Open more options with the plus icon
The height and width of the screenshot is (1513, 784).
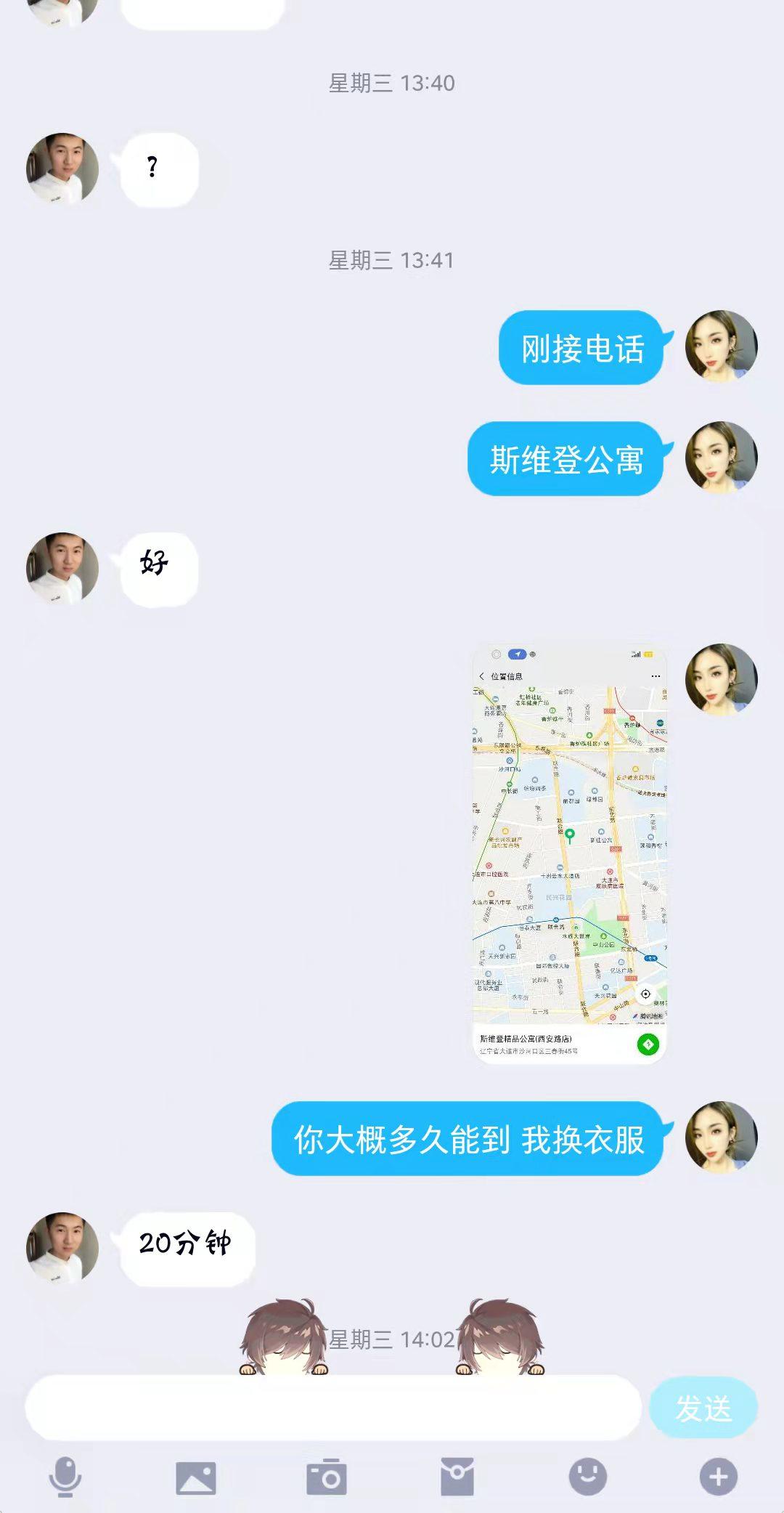pyautogui.click(x=718, y=1477)
